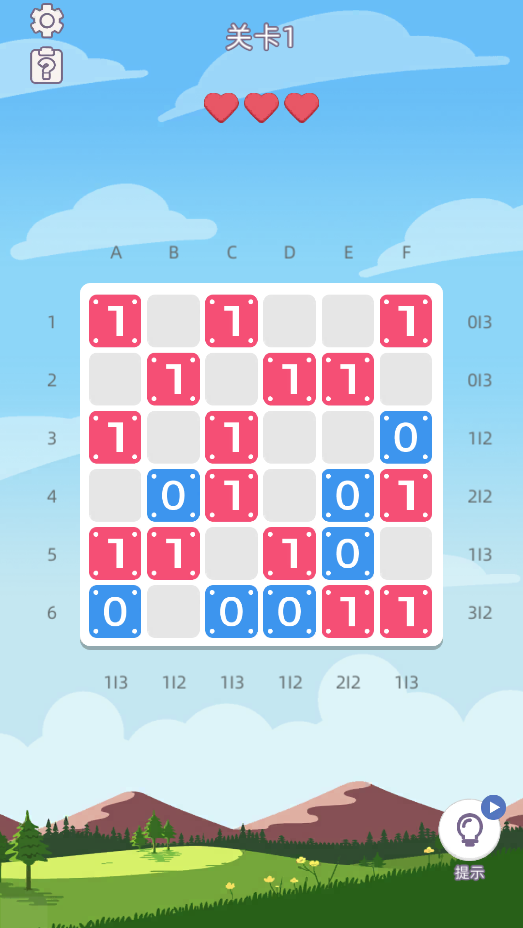523x928 pixels.
Task: Open the help clipboard icon
Action: click(x=47, y=65)
